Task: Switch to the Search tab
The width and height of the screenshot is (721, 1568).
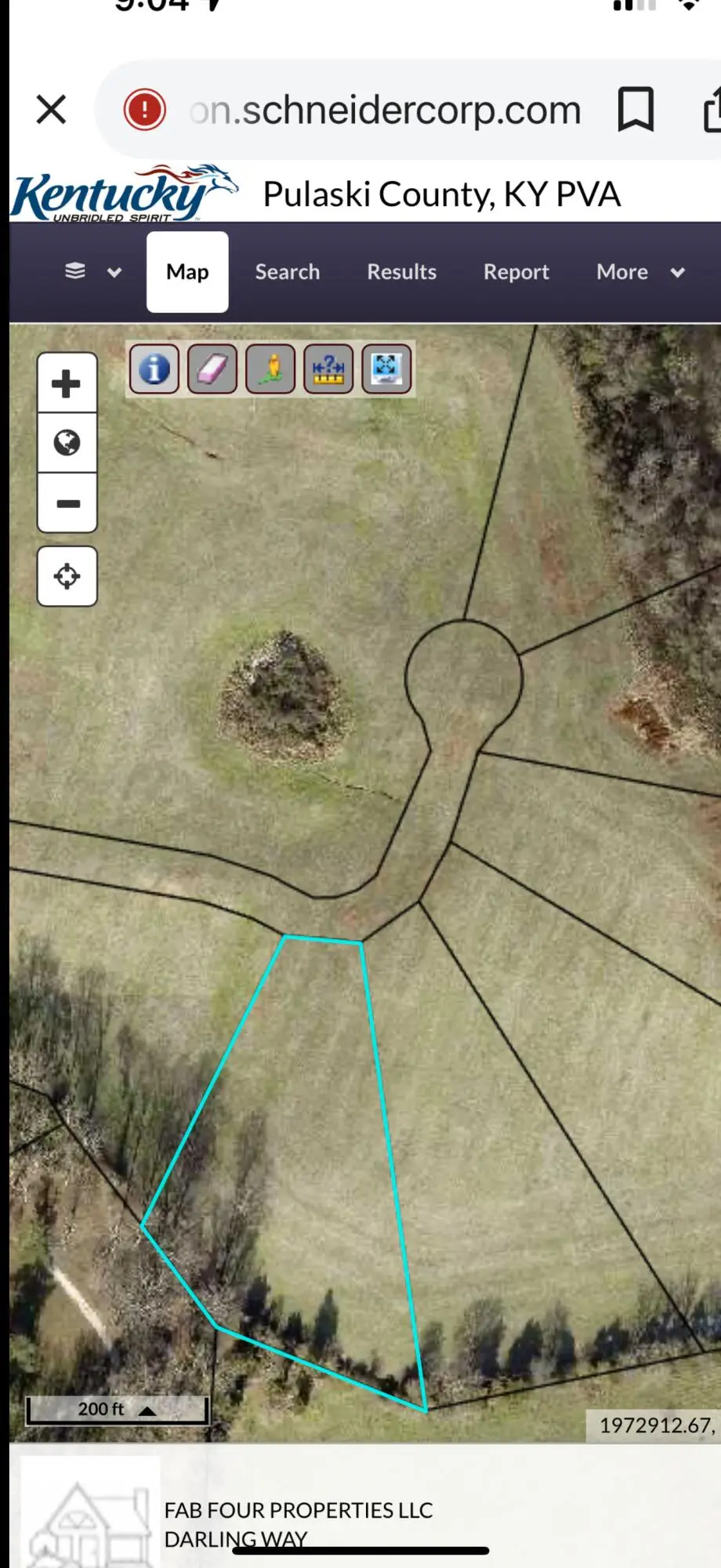Action: coord(287,271)
